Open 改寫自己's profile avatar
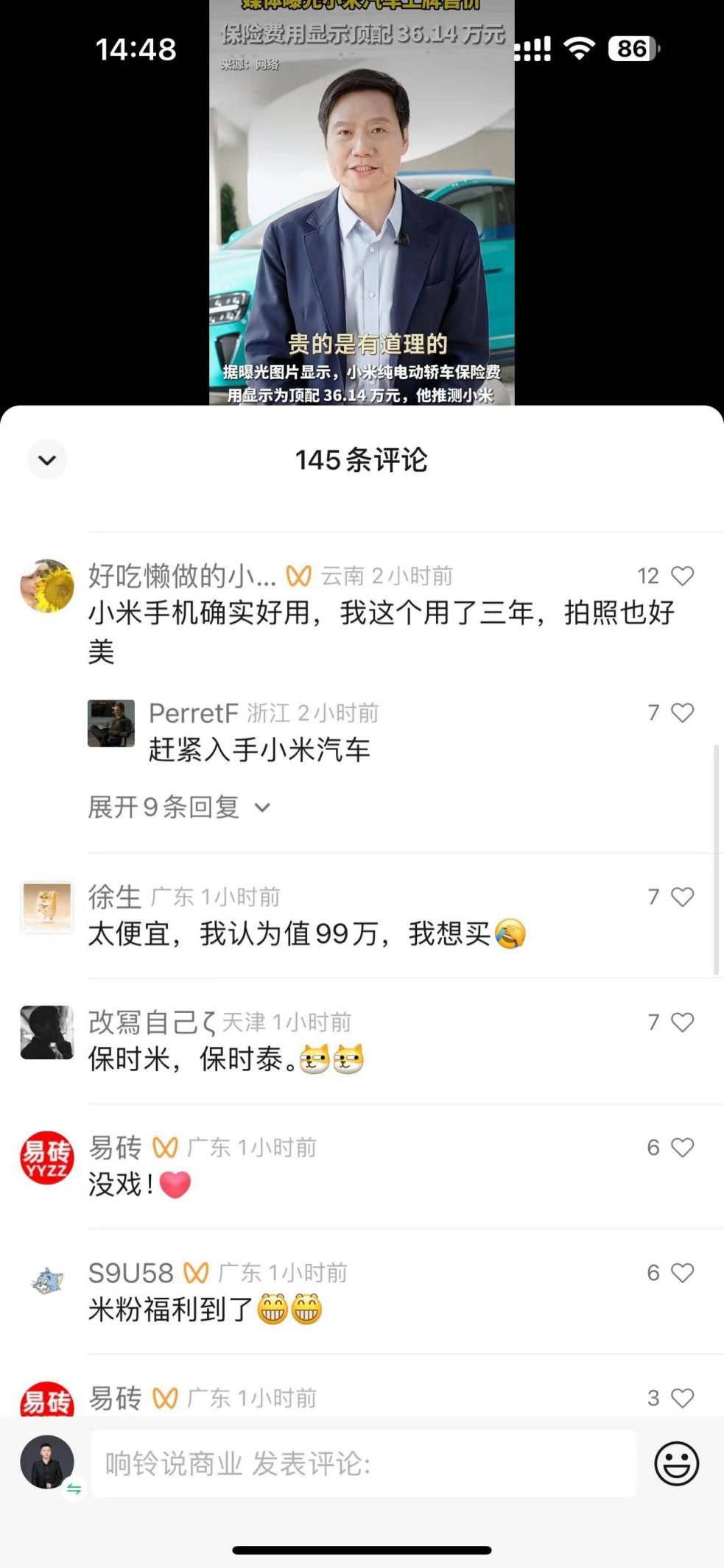 pos(47,1032)
